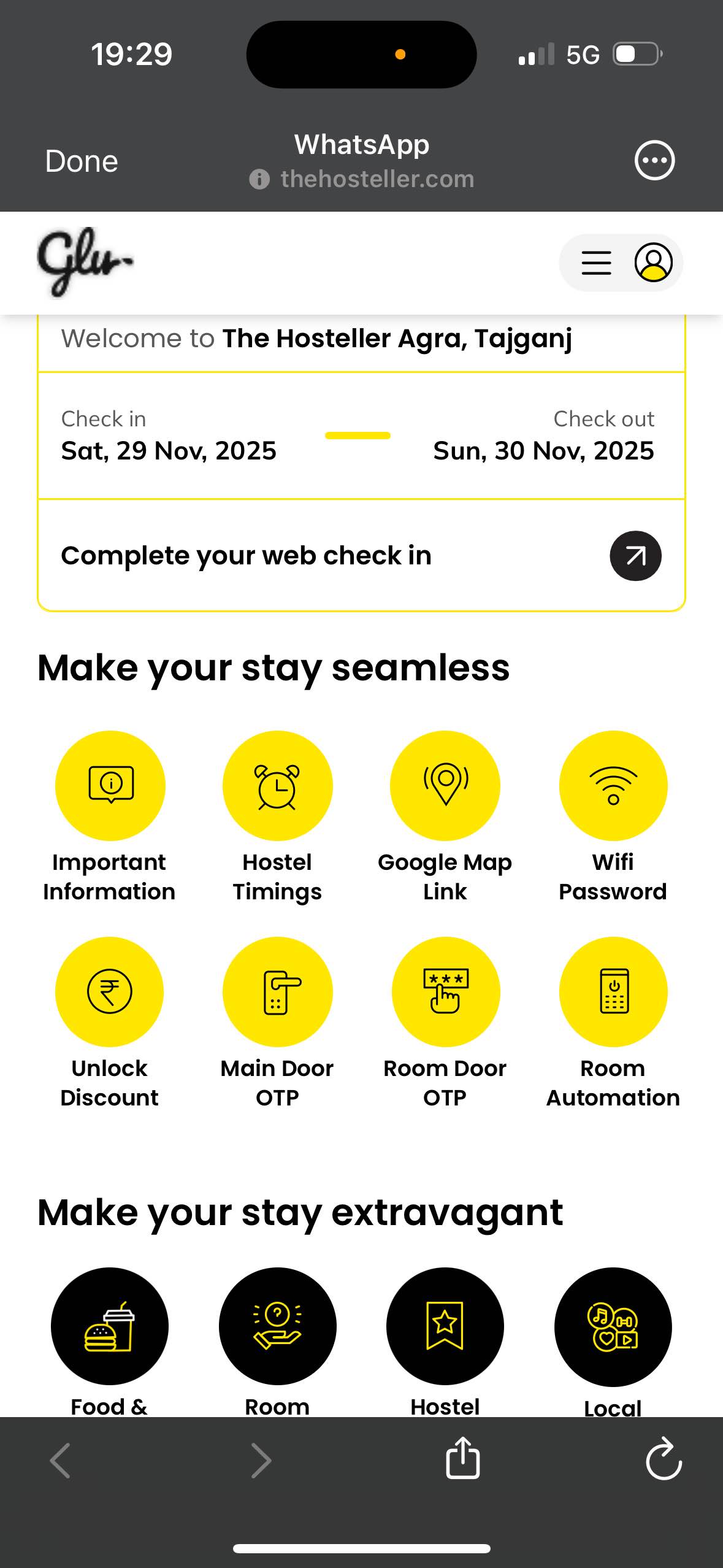Open Complete your web check in
Screen dimensions: 723x1568
click(x=635, y=556)
